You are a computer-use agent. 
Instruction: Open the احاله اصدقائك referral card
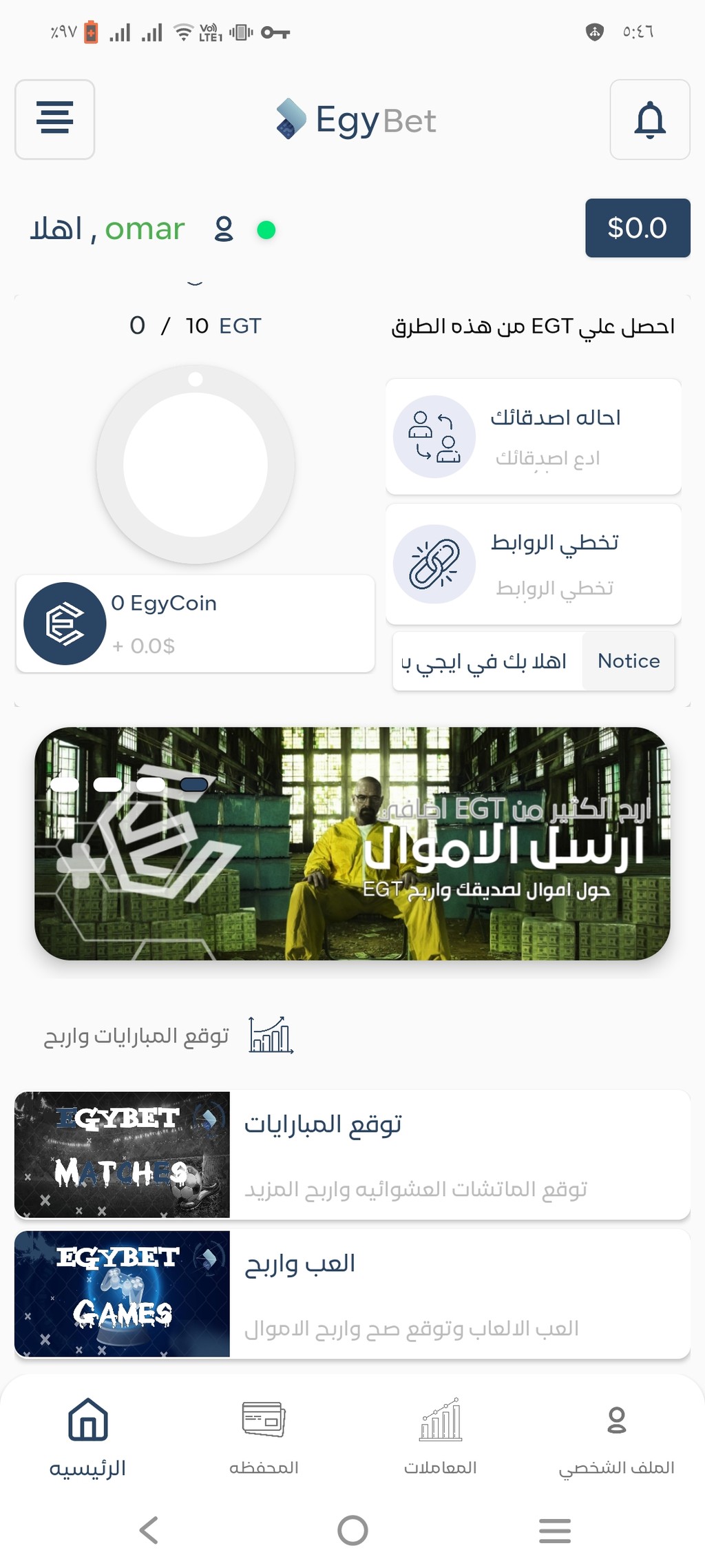534,436
